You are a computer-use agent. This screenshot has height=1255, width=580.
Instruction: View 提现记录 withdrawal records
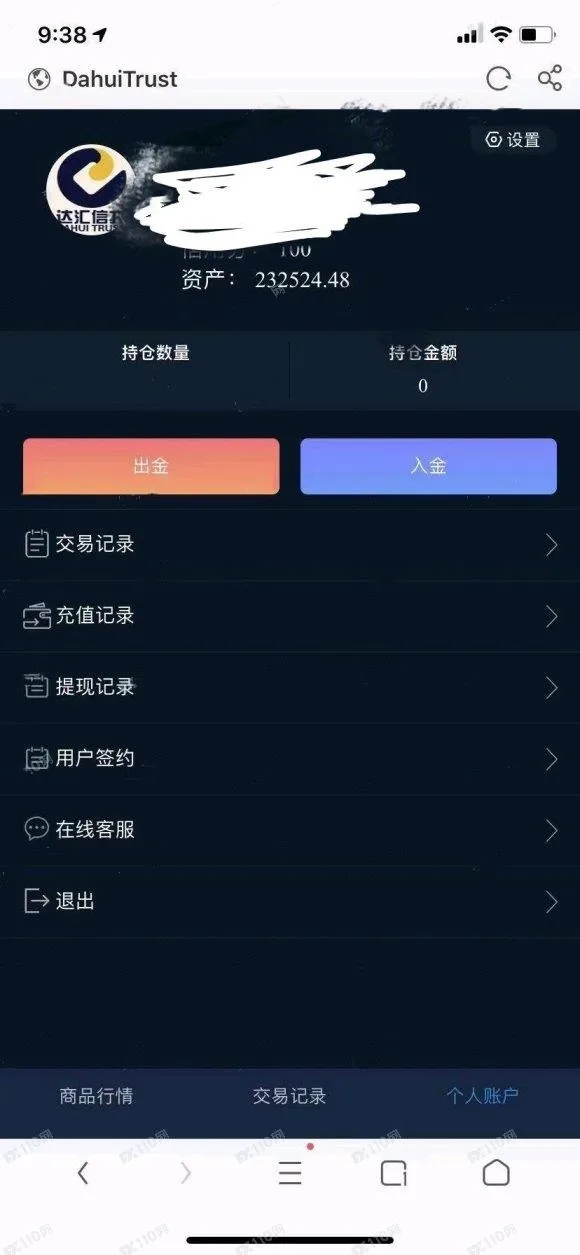(290, 687)
